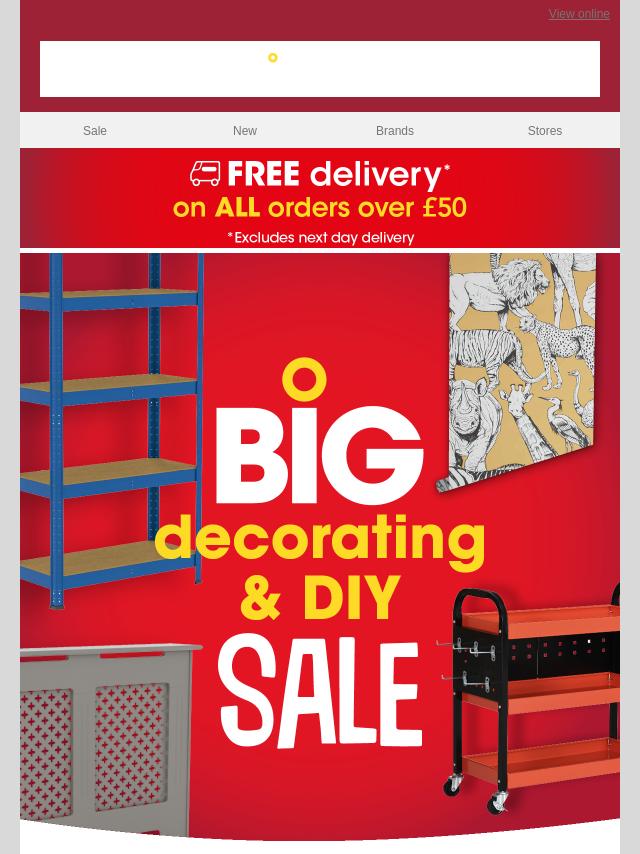Open the BIG decorating & DIY SALE banner
The height and width of the screenshot is (854, 640).
point(320,550)
